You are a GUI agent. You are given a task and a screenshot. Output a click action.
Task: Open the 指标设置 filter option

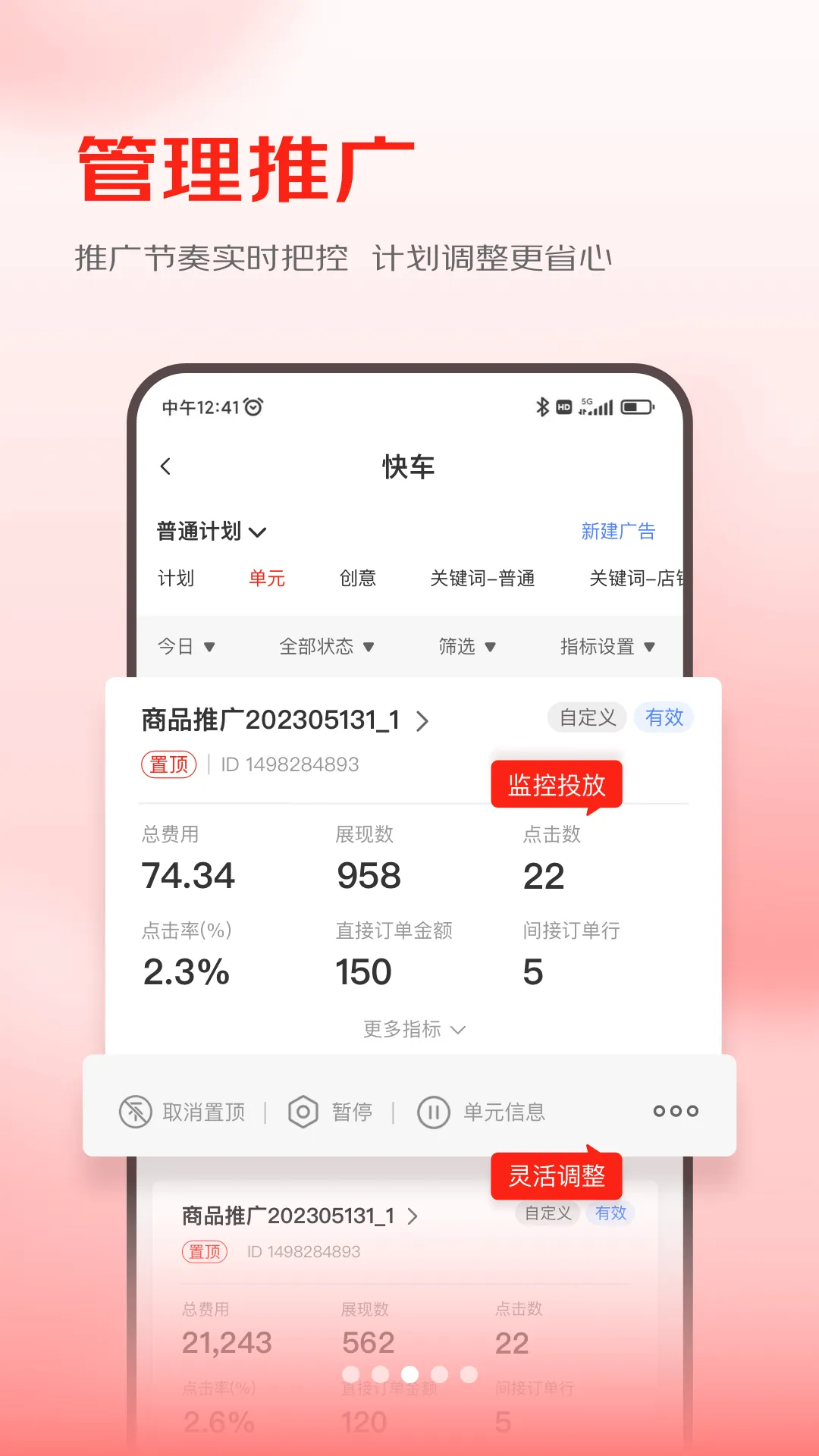pyautogui.click(x=605, y=647)
